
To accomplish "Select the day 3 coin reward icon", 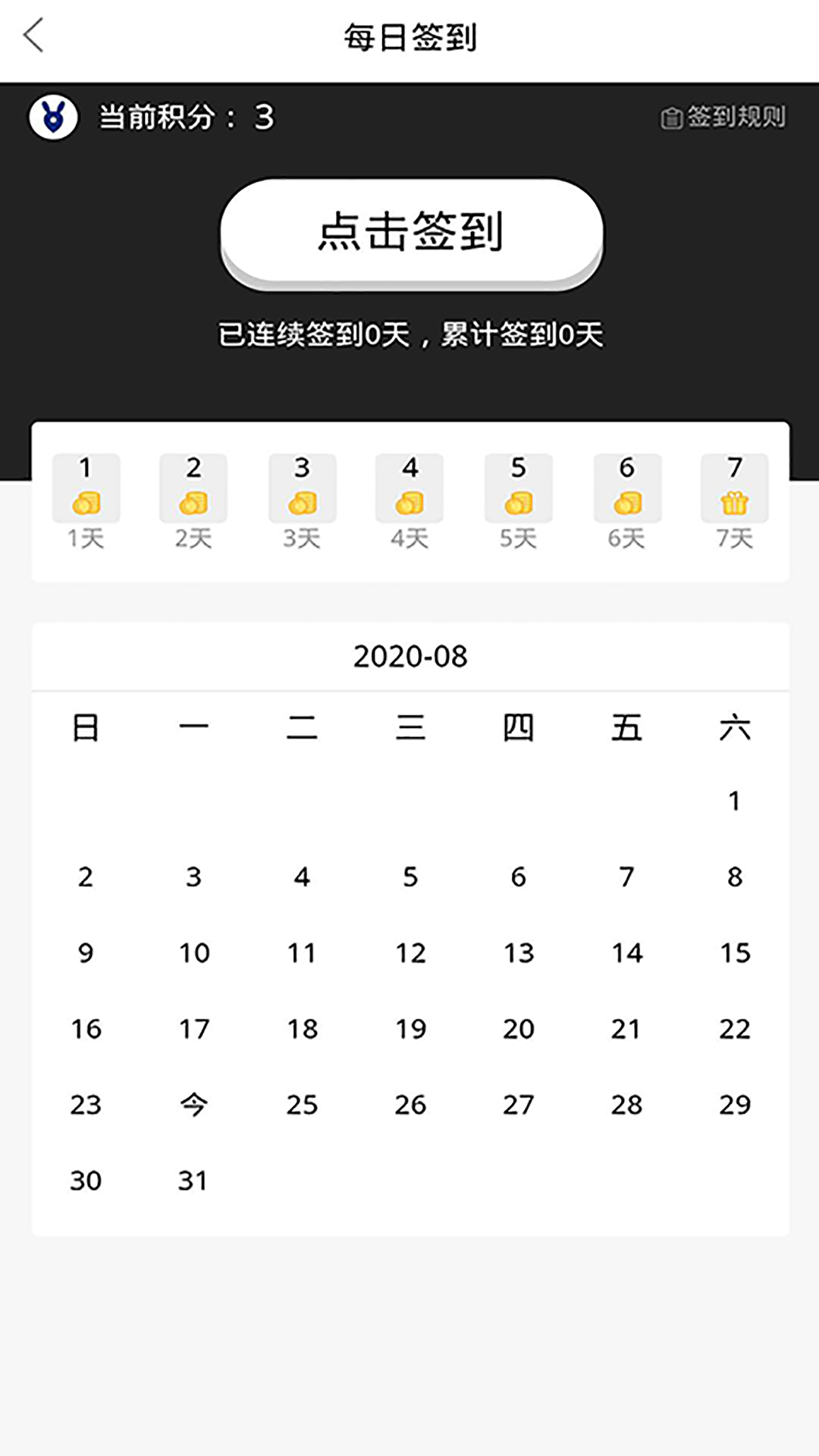I will (x=301, y=501).
